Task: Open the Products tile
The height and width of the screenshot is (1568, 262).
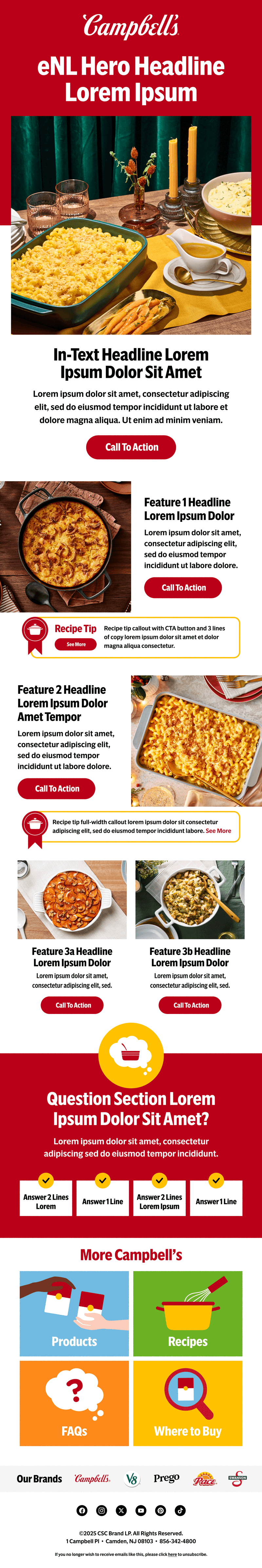Action: 74,1313
